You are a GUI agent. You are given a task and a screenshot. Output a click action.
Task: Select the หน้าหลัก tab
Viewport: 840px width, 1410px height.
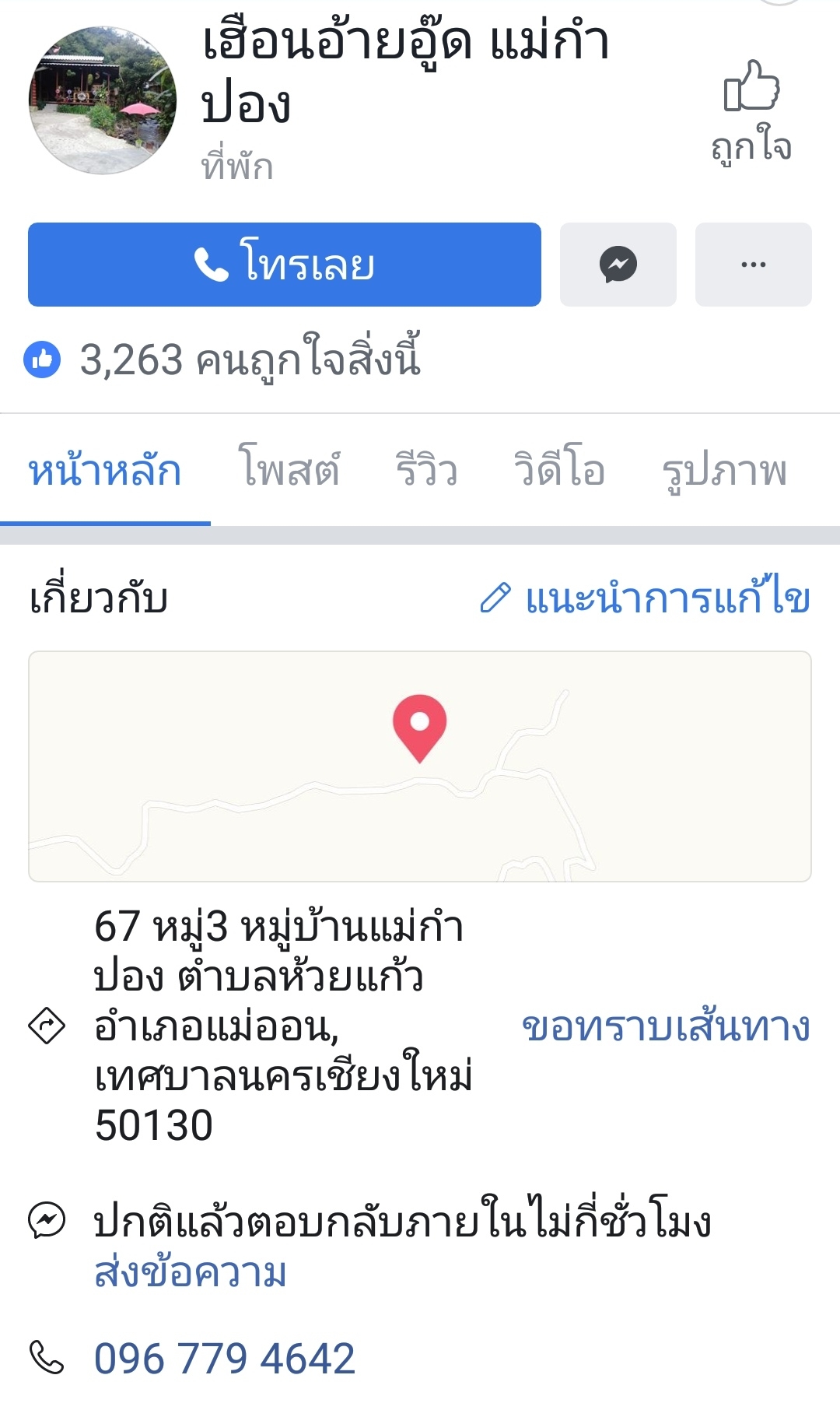[x=105, y=471]
